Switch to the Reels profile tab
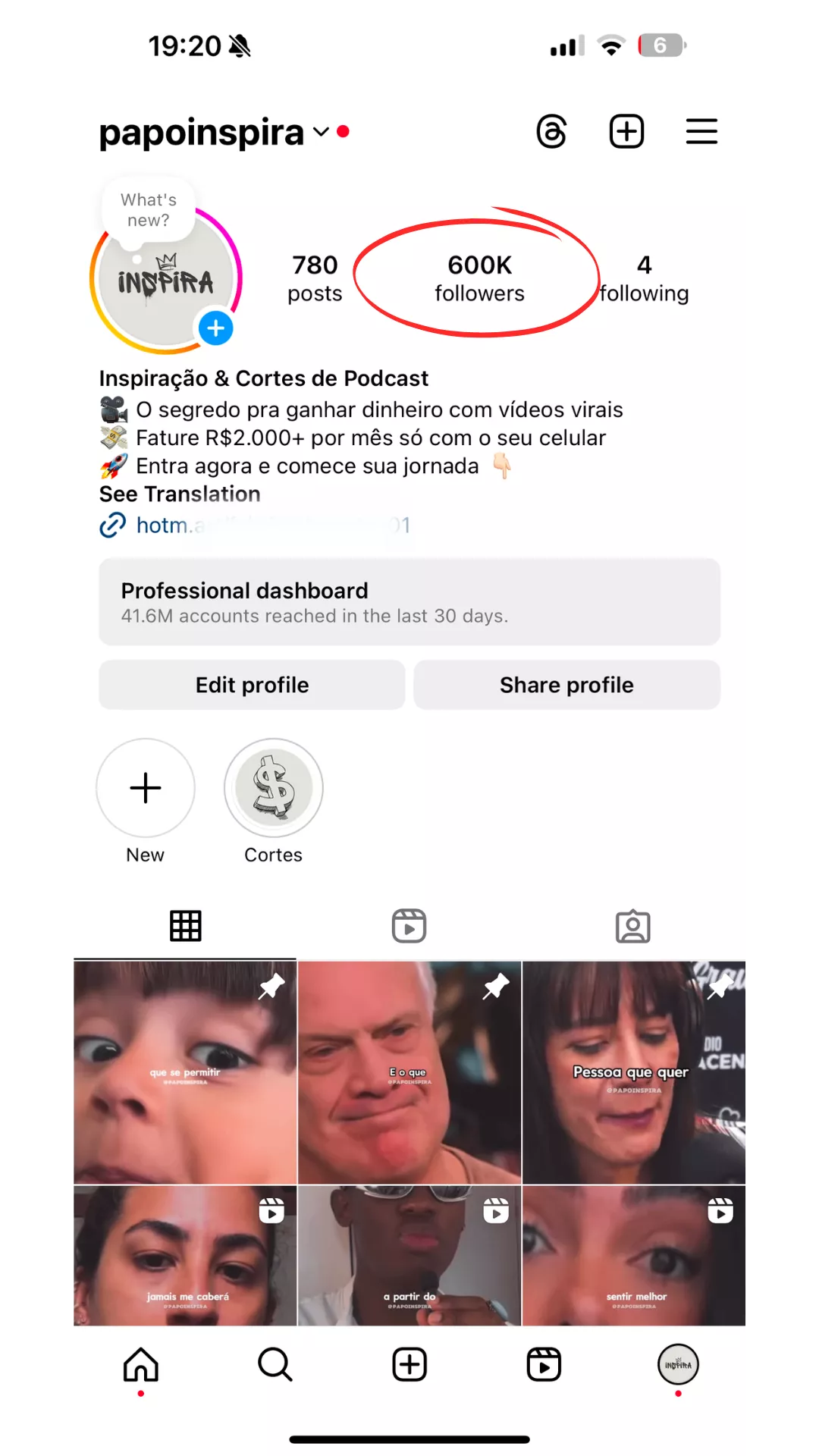Image resolution: width=819 pixels, height=1456 pixels. 409,926
